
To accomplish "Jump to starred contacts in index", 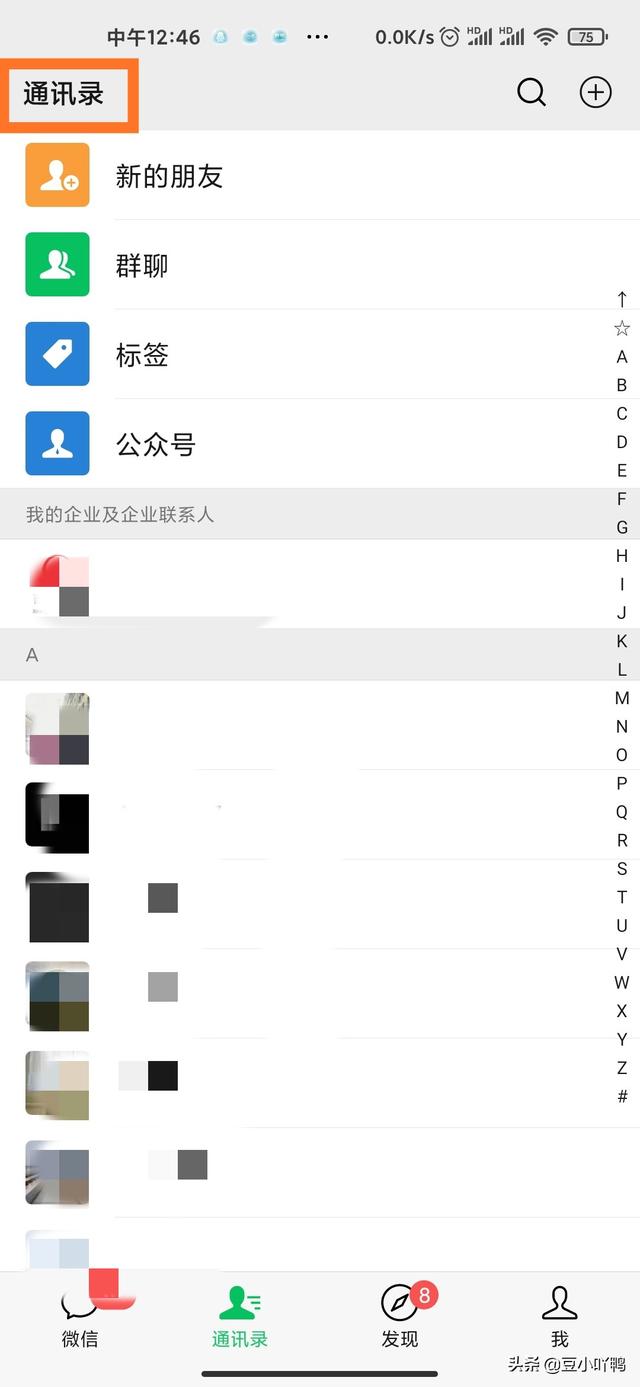I will (x=622, y=328).
